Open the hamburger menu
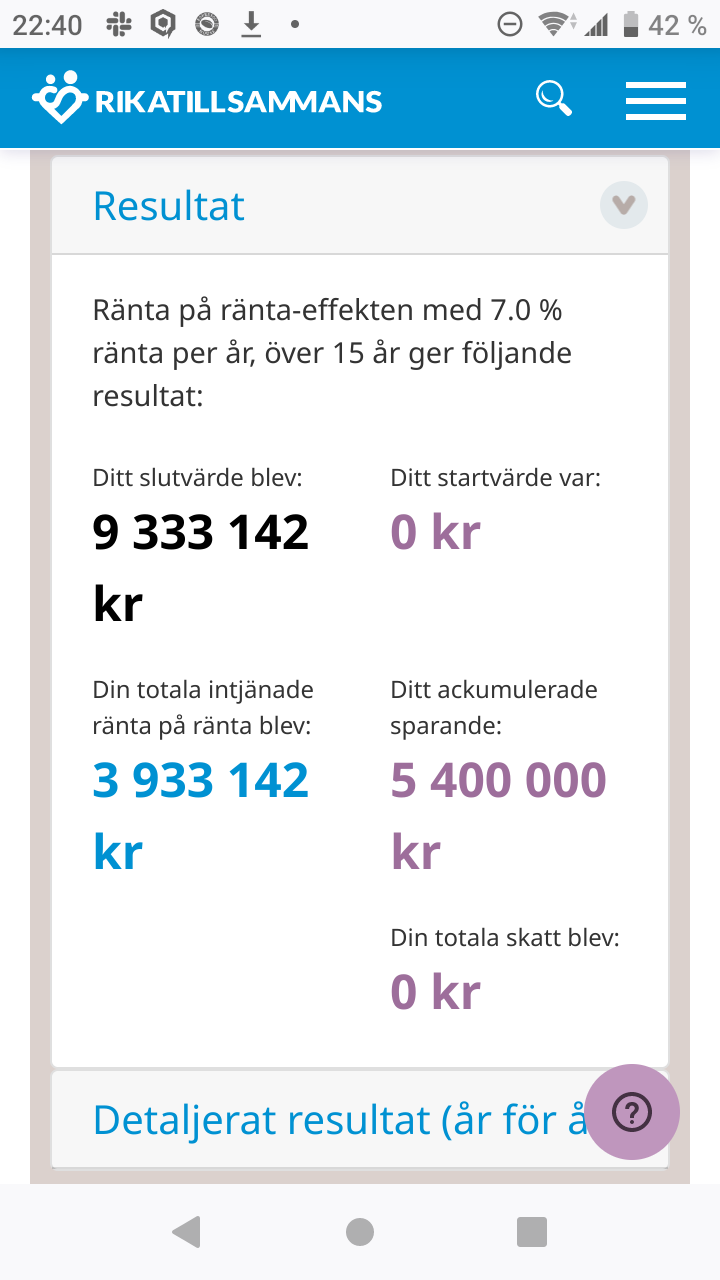The image size is (720, 1280). pos(655,100)
